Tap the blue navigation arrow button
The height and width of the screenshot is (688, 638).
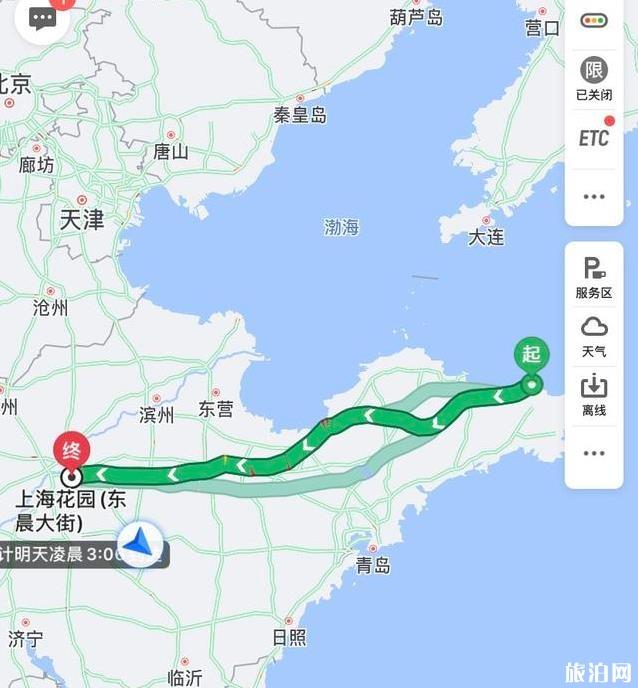(x=139, y=544)
